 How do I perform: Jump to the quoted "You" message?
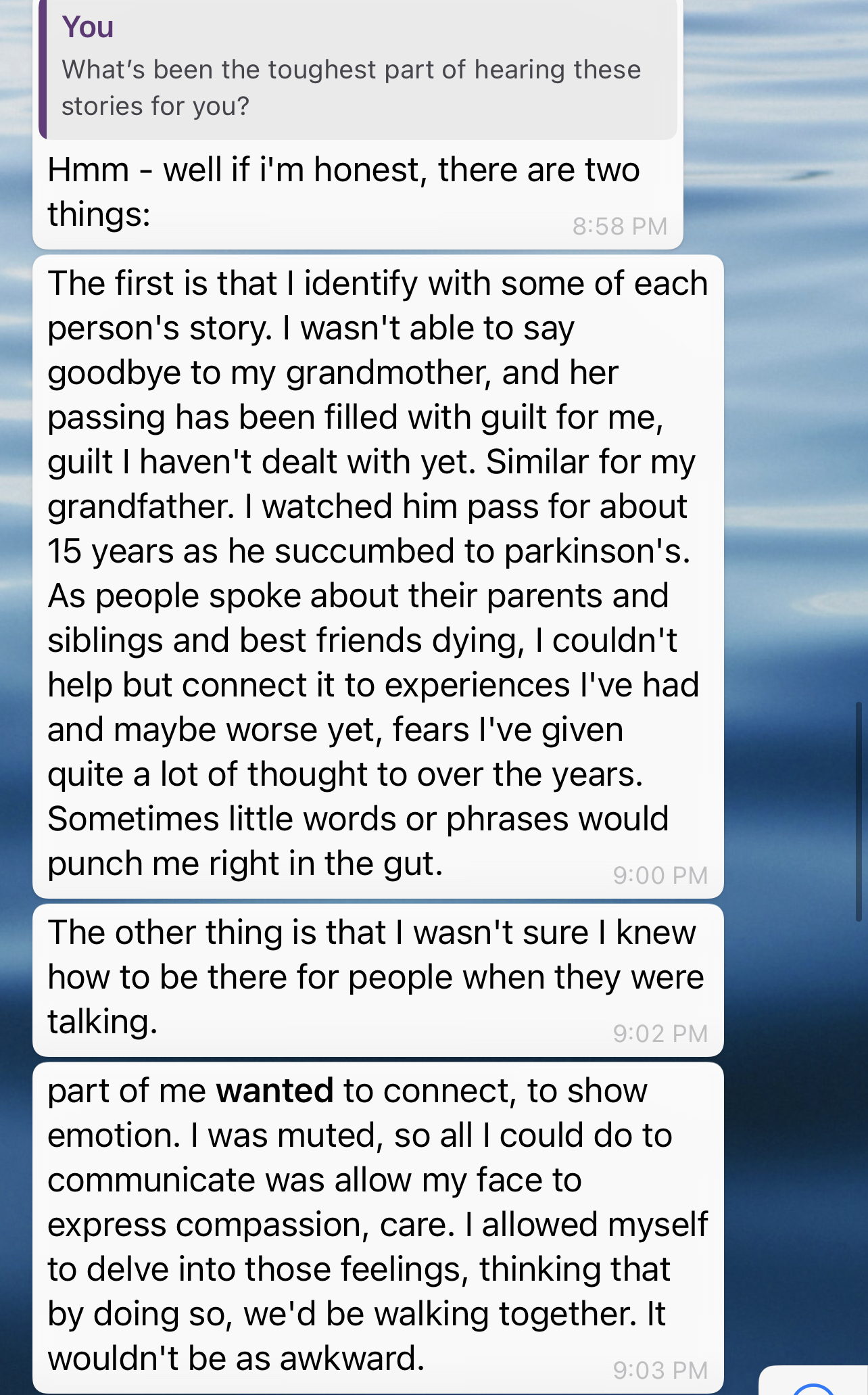(x=358, y=69)
